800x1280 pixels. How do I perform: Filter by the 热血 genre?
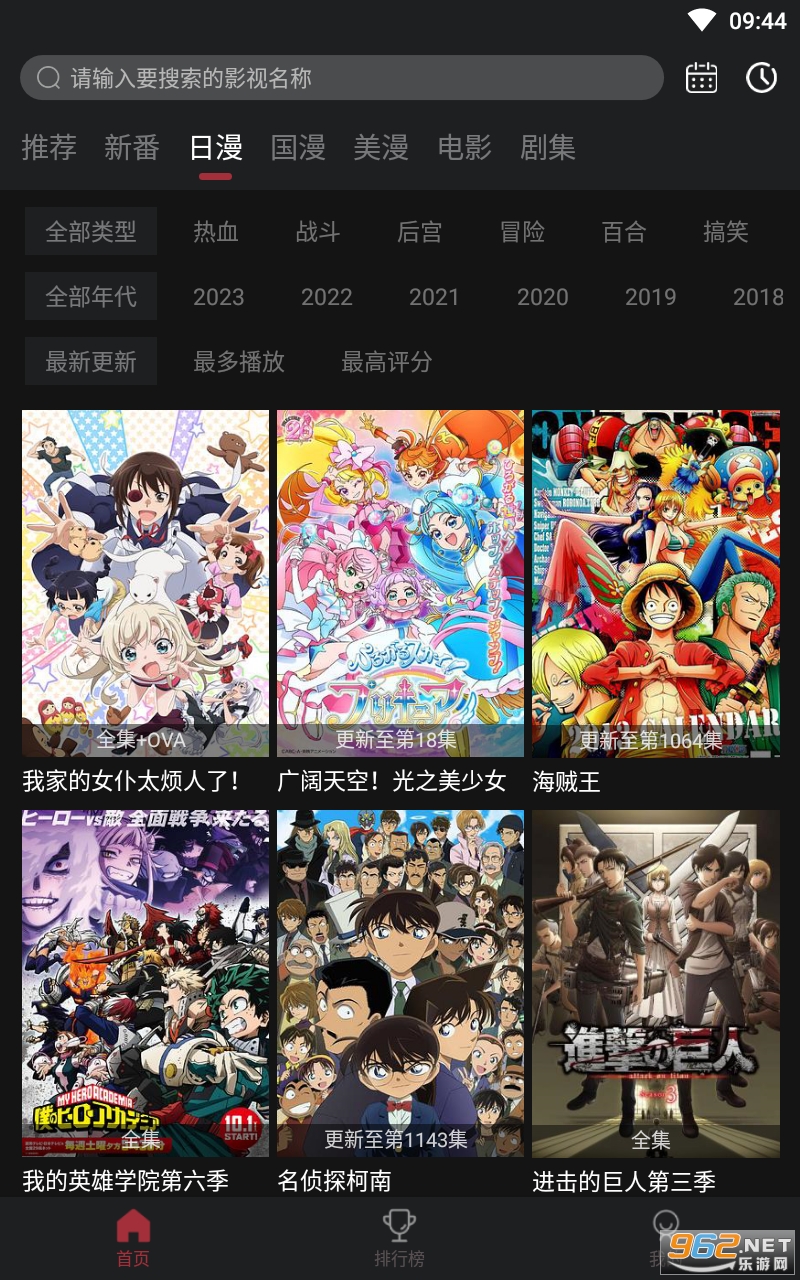(x=216, y=232)
